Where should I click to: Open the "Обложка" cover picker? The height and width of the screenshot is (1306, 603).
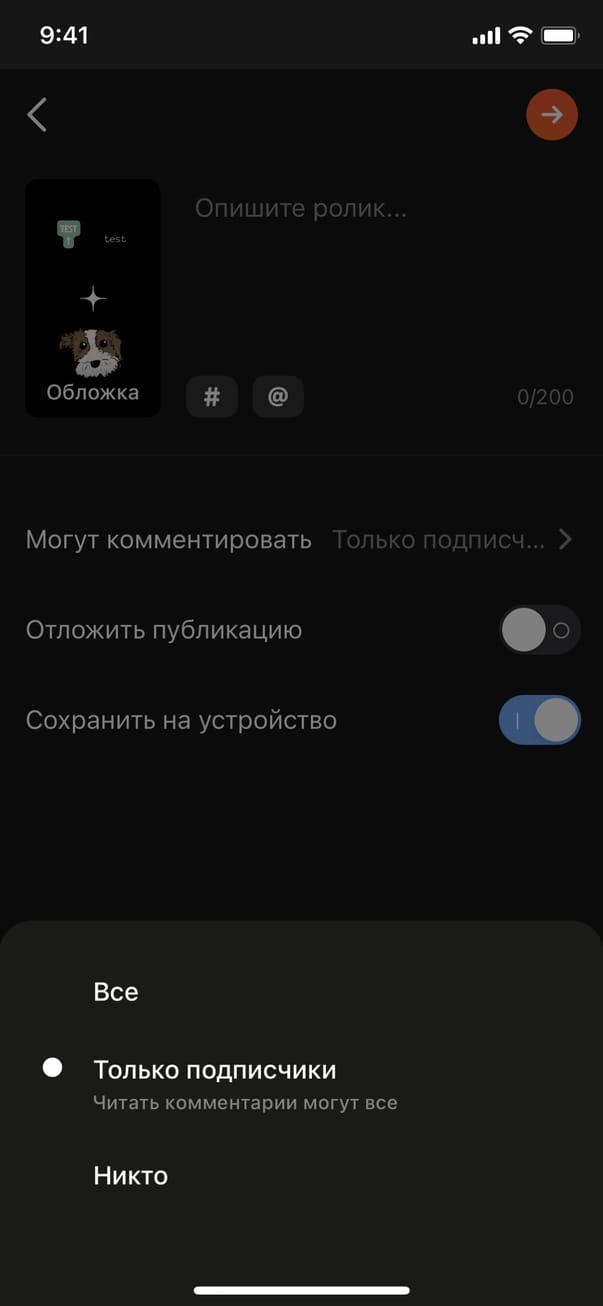(92, 298)
